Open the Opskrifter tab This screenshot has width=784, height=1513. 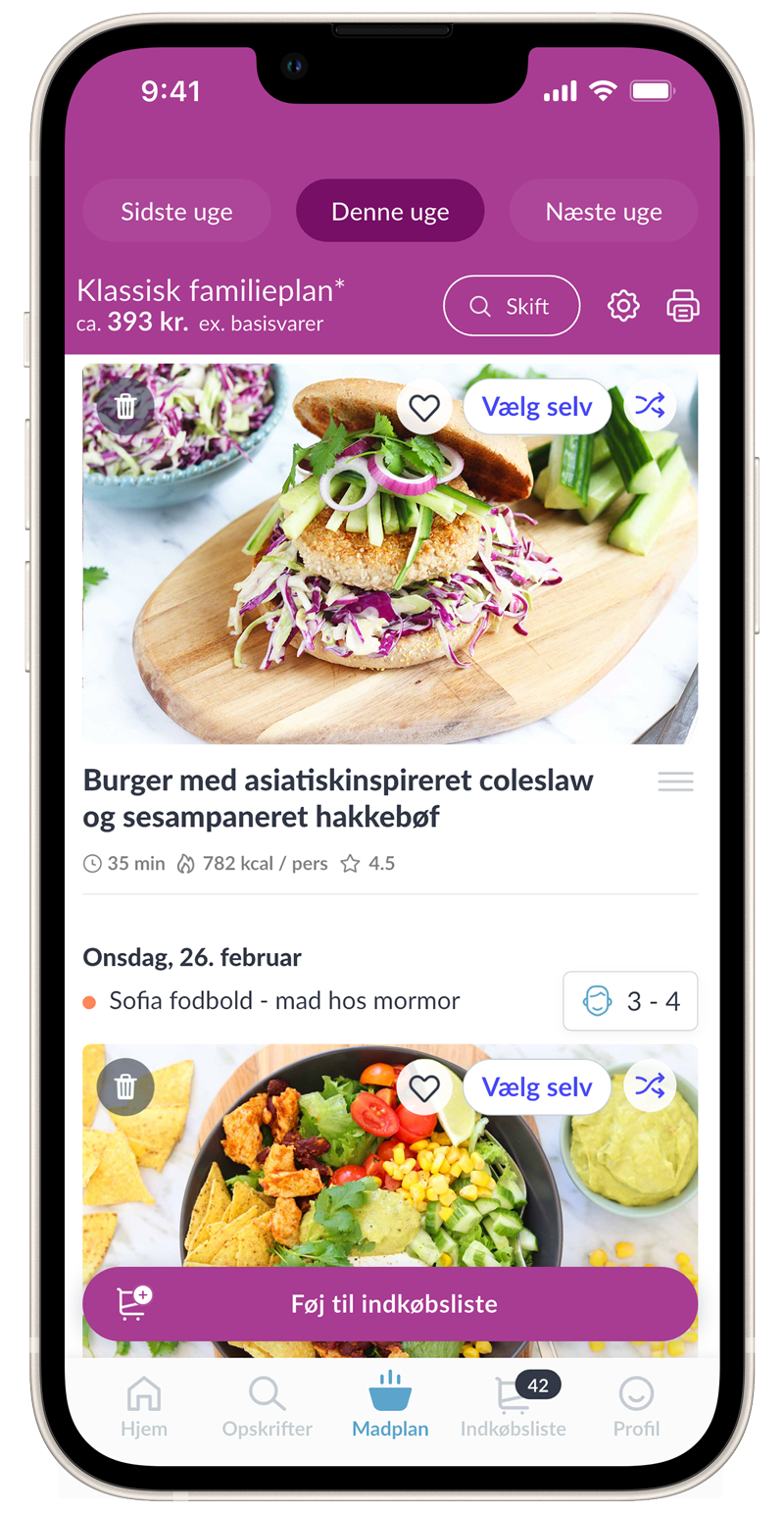[x=267, y=1406]
